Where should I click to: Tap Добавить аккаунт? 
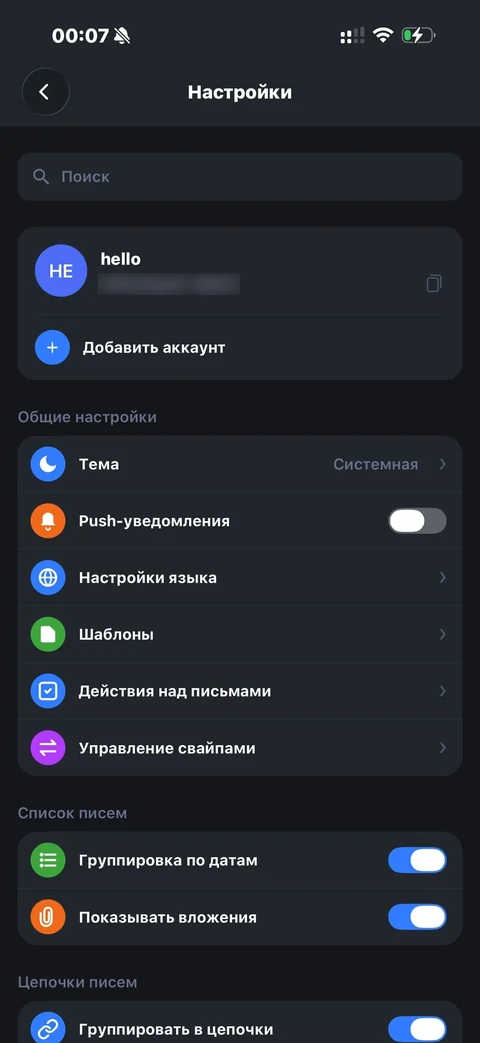239,347
